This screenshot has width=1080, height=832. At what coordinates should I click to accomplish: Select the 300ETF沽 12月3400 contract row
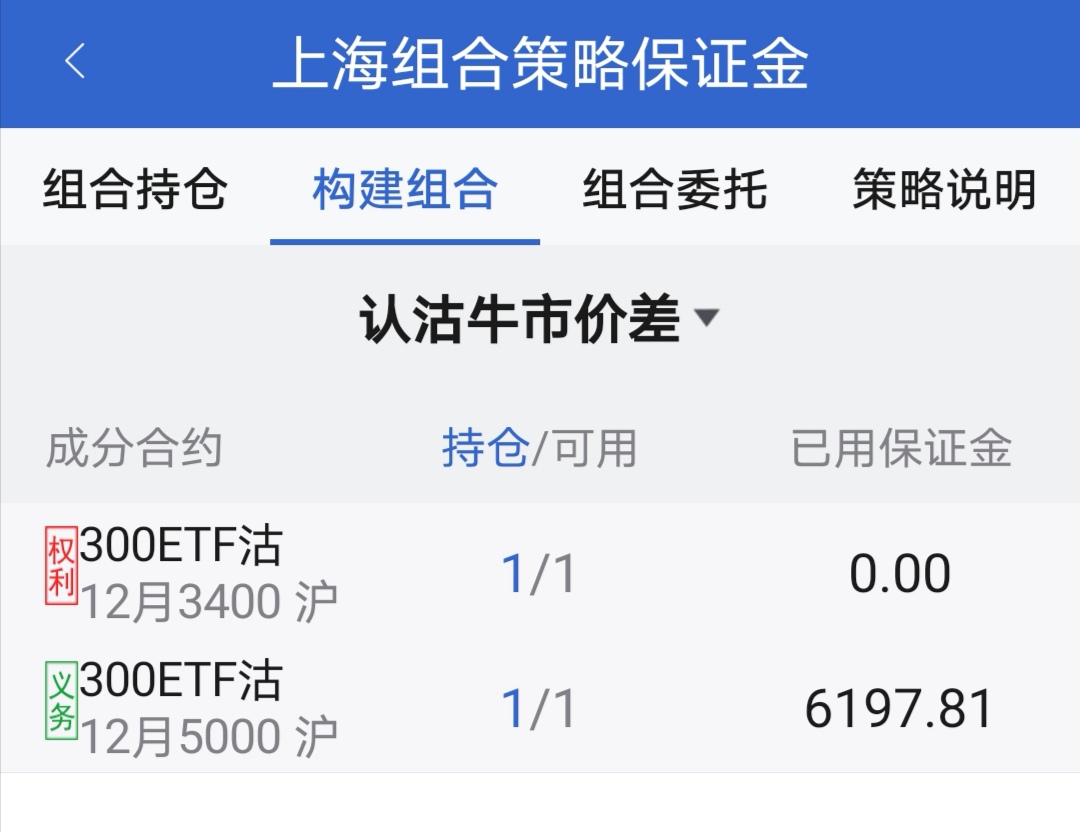click(540, 572)
